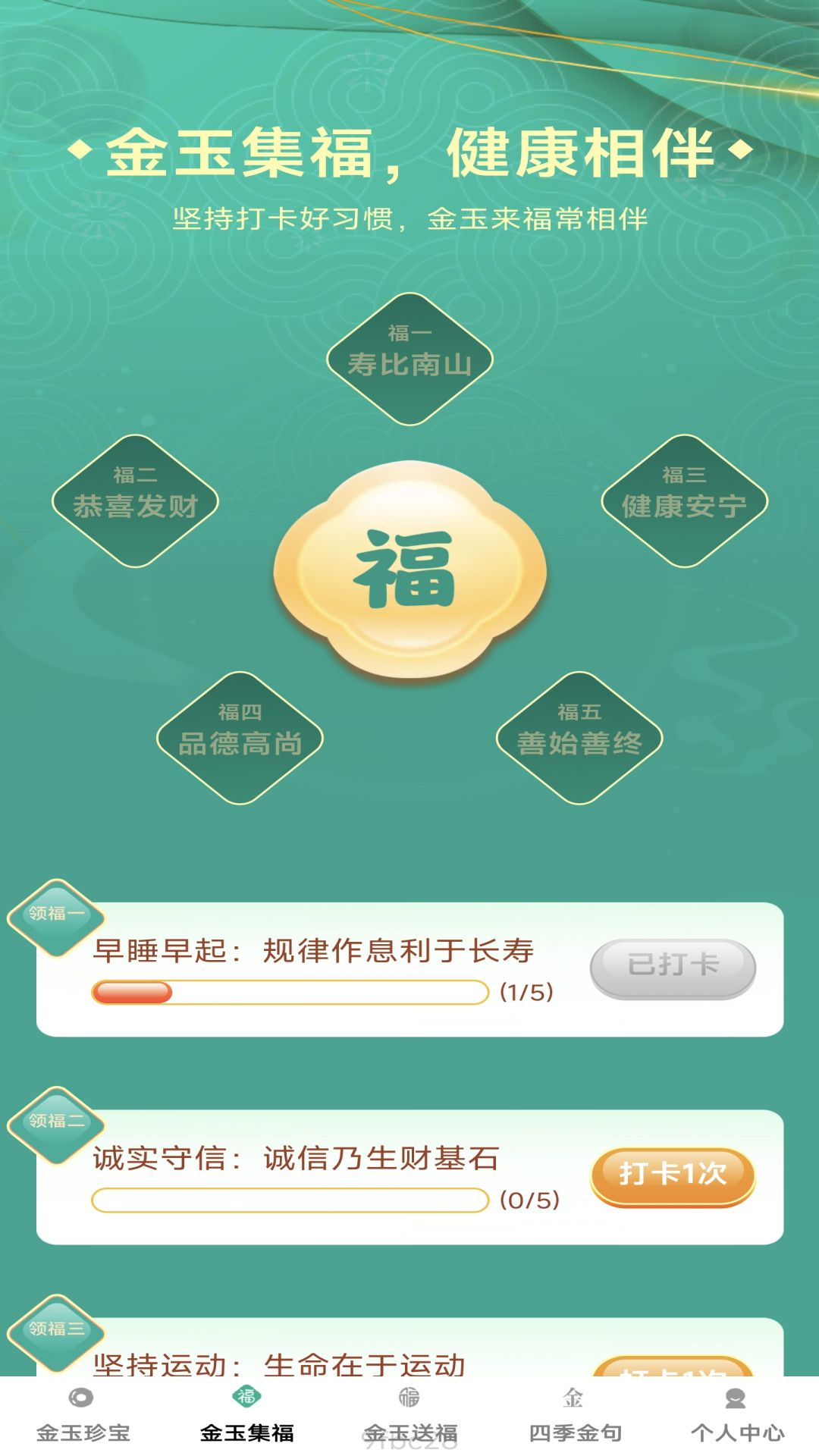
Task: Tap 打卡1次 for 诚实守信
Action: click(673, 1175)
